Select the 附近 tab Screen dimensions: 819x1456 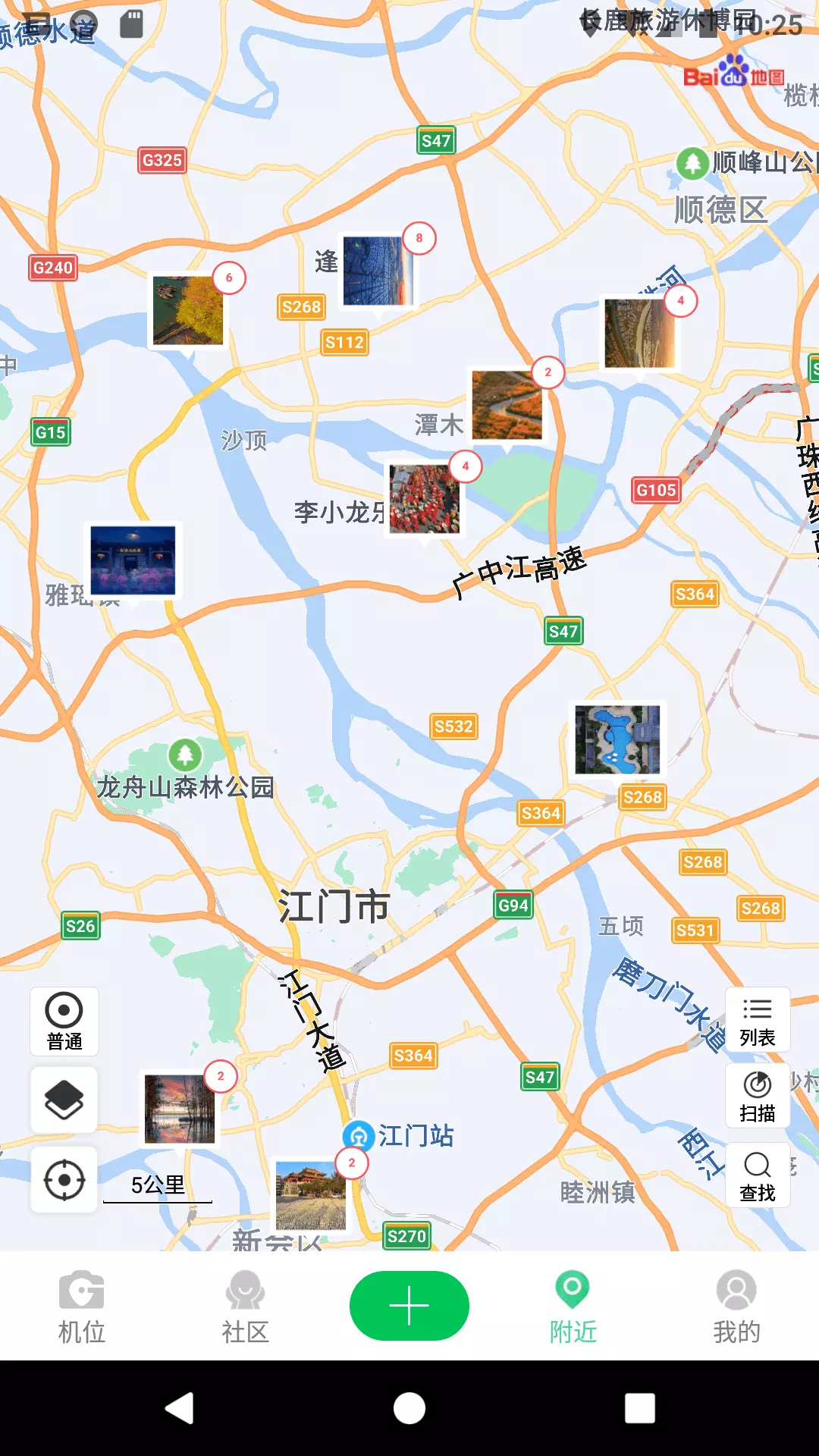click(x=573, y=1306)
